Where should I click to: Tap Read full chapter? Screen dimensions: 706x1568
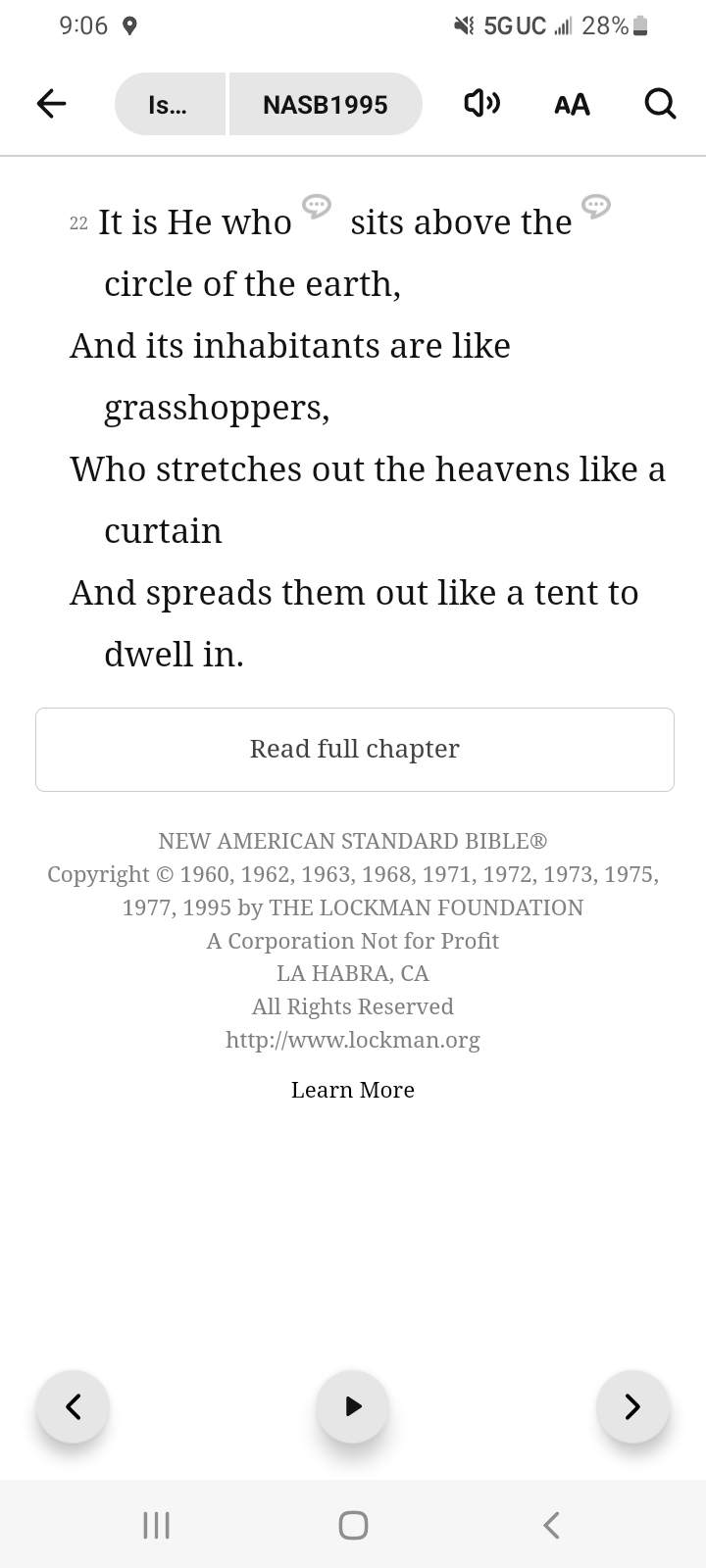click(355, 750)
